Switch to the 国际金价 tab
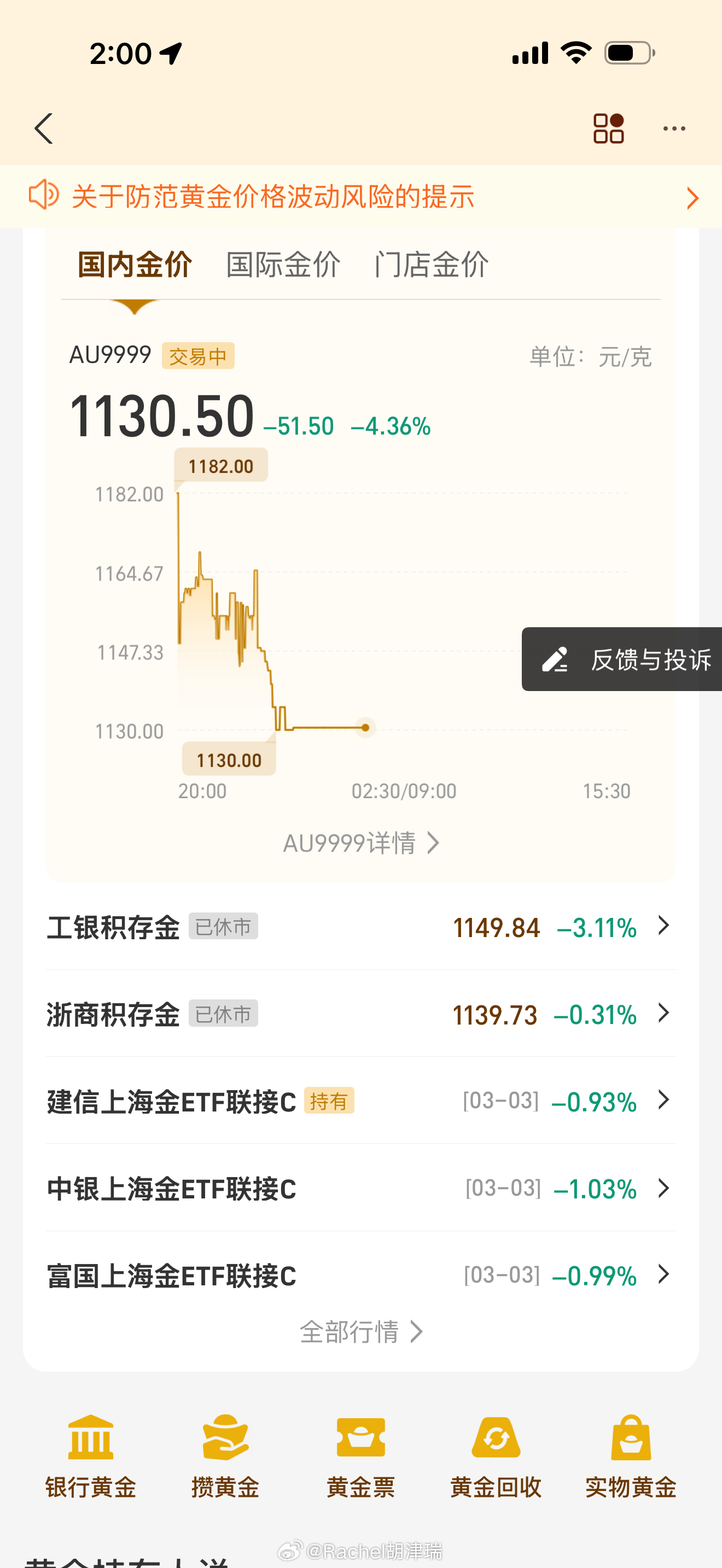The image size is (722, 1568). tap(283, 265)
